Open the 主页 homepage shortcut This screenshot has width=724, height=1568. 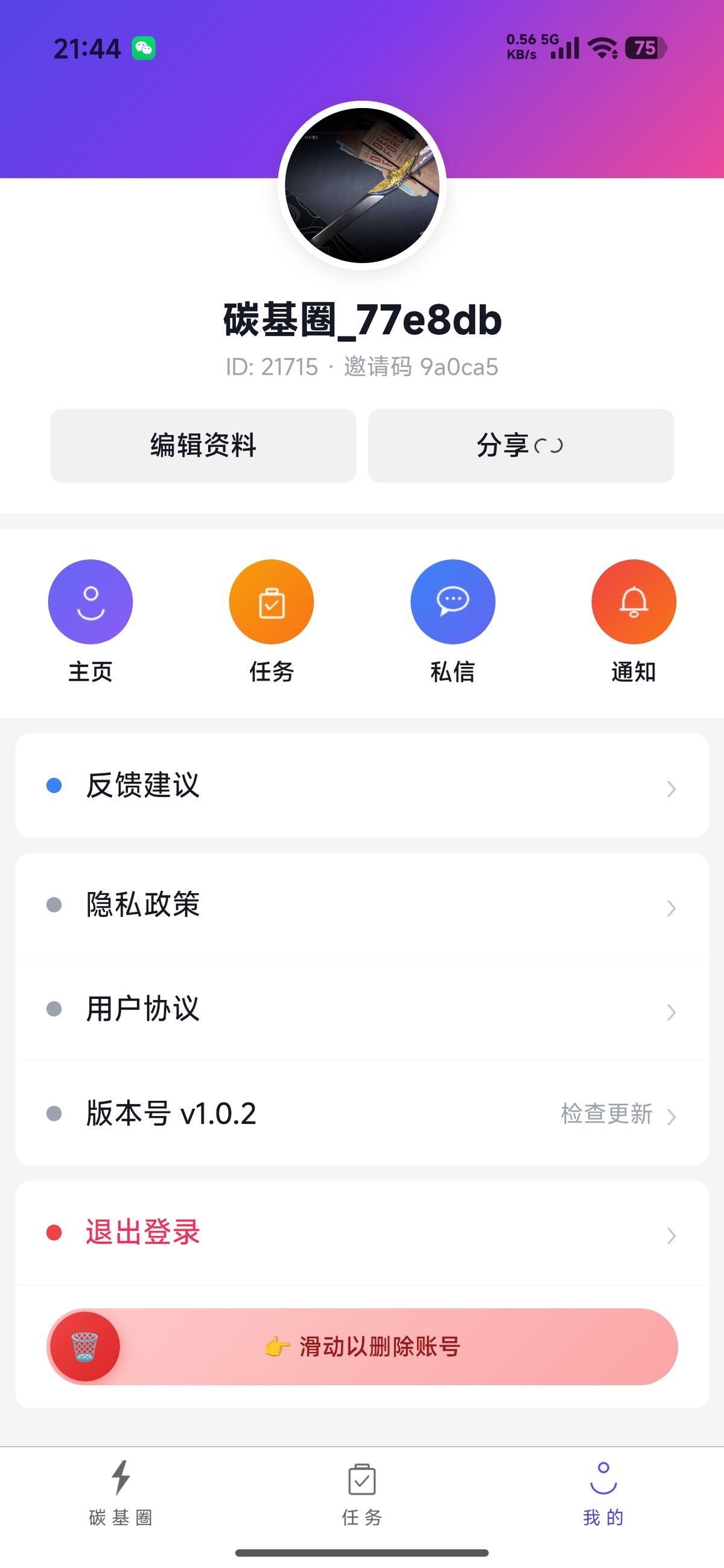[90, 620]
